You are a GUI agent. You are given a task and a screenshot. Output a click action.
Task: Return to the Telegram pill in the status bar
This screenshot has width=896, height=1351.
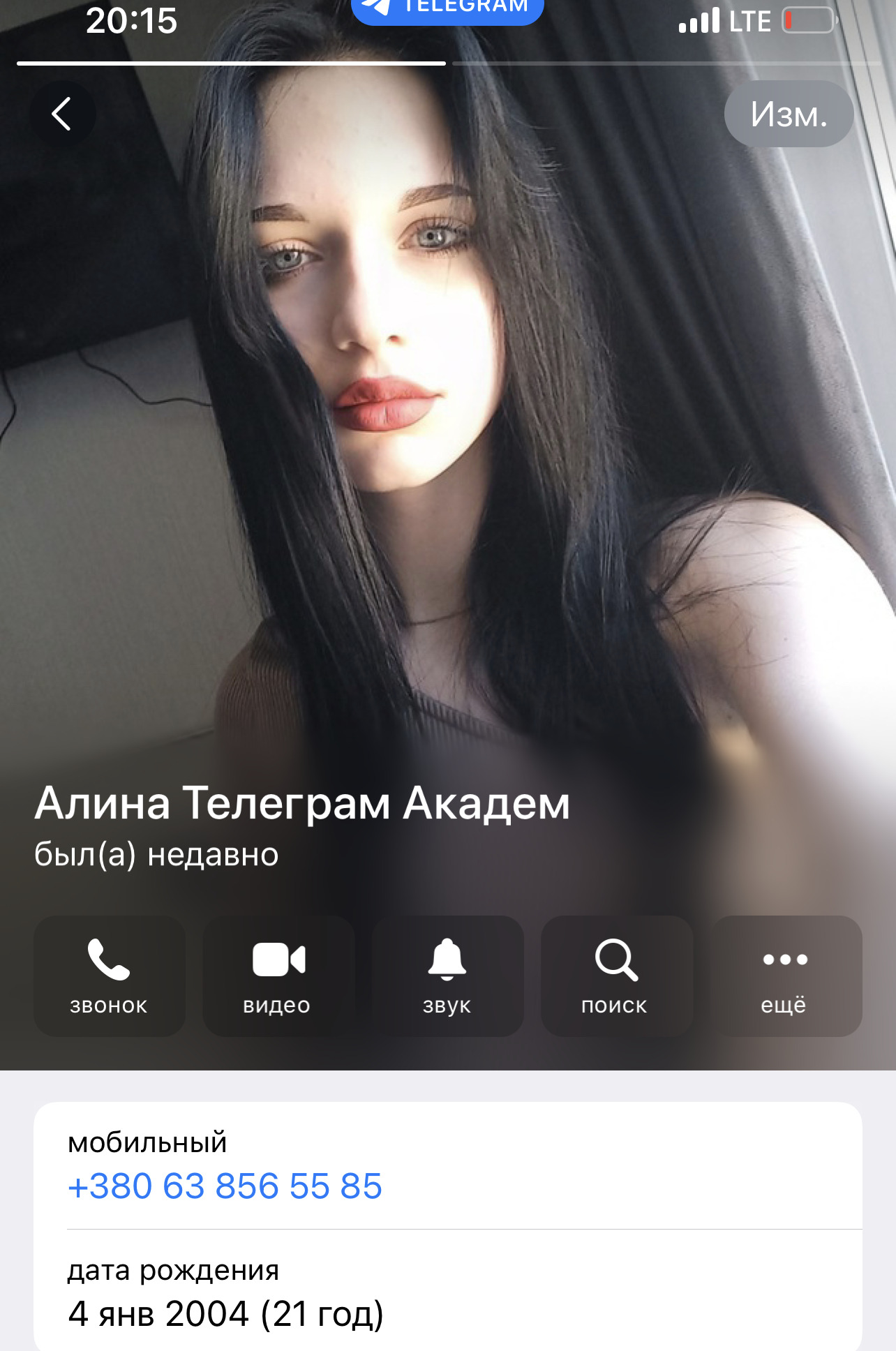tap(447, 8)
